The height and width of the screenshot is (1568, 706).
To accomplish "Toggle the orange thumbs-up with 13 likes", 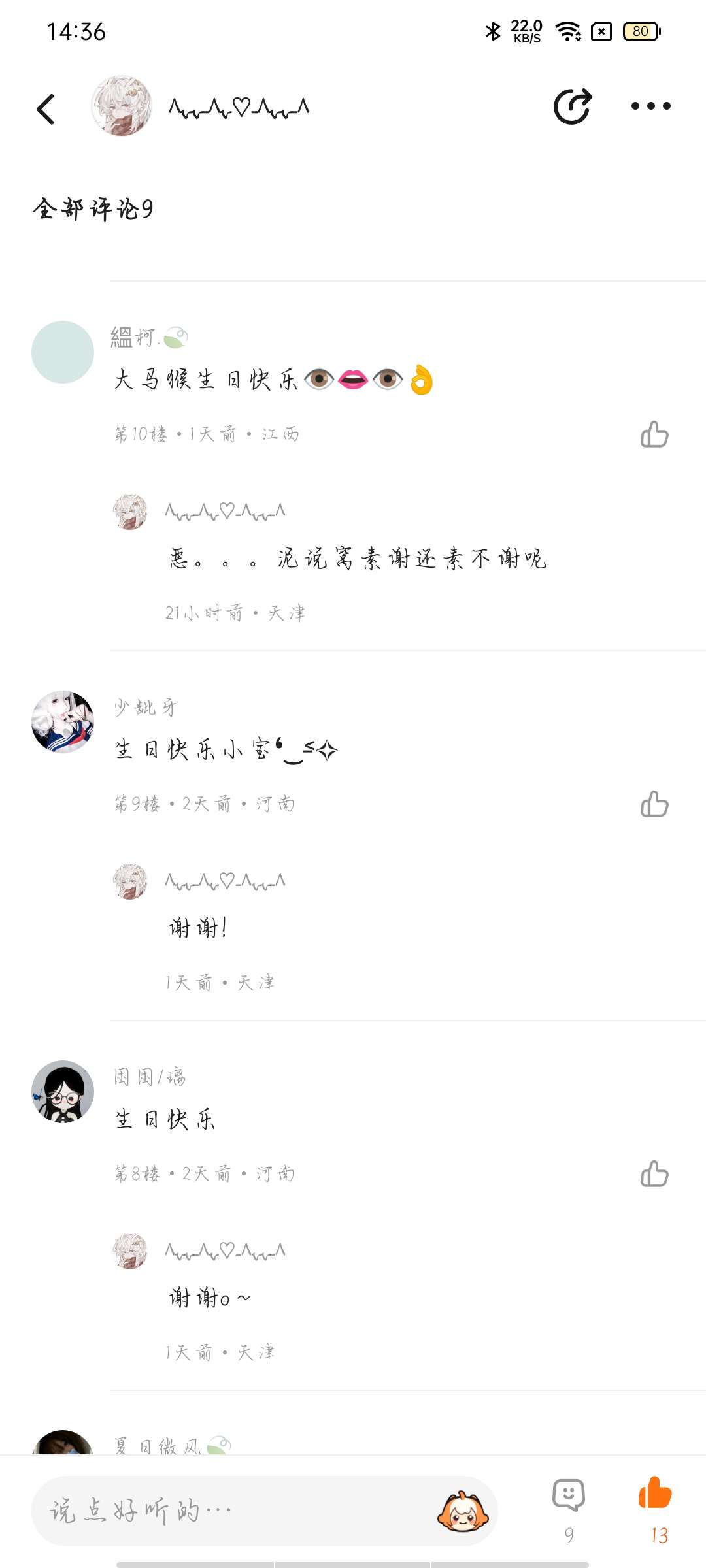I will pyautogui.click(x=656, y=1495).
